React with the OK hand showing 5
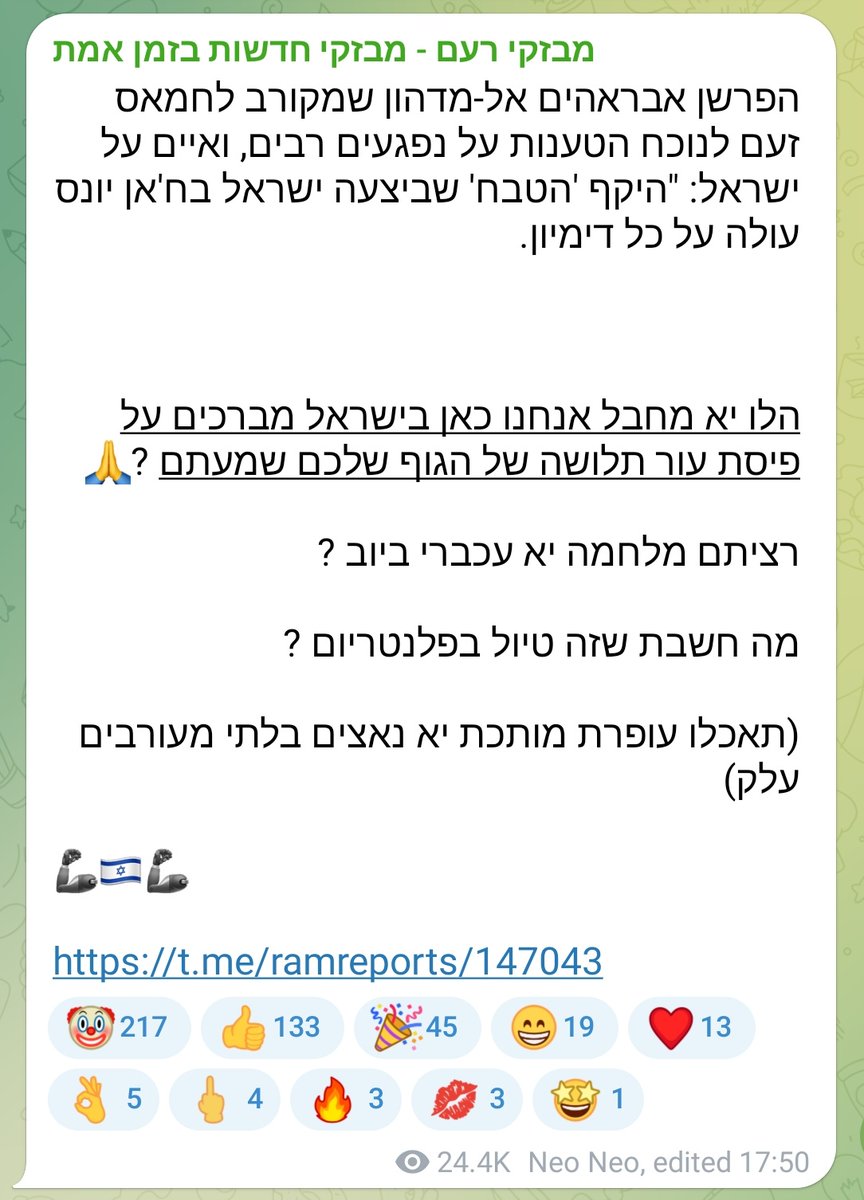This screenshot has width=864, height=1200. click(x=102, y=1099)
